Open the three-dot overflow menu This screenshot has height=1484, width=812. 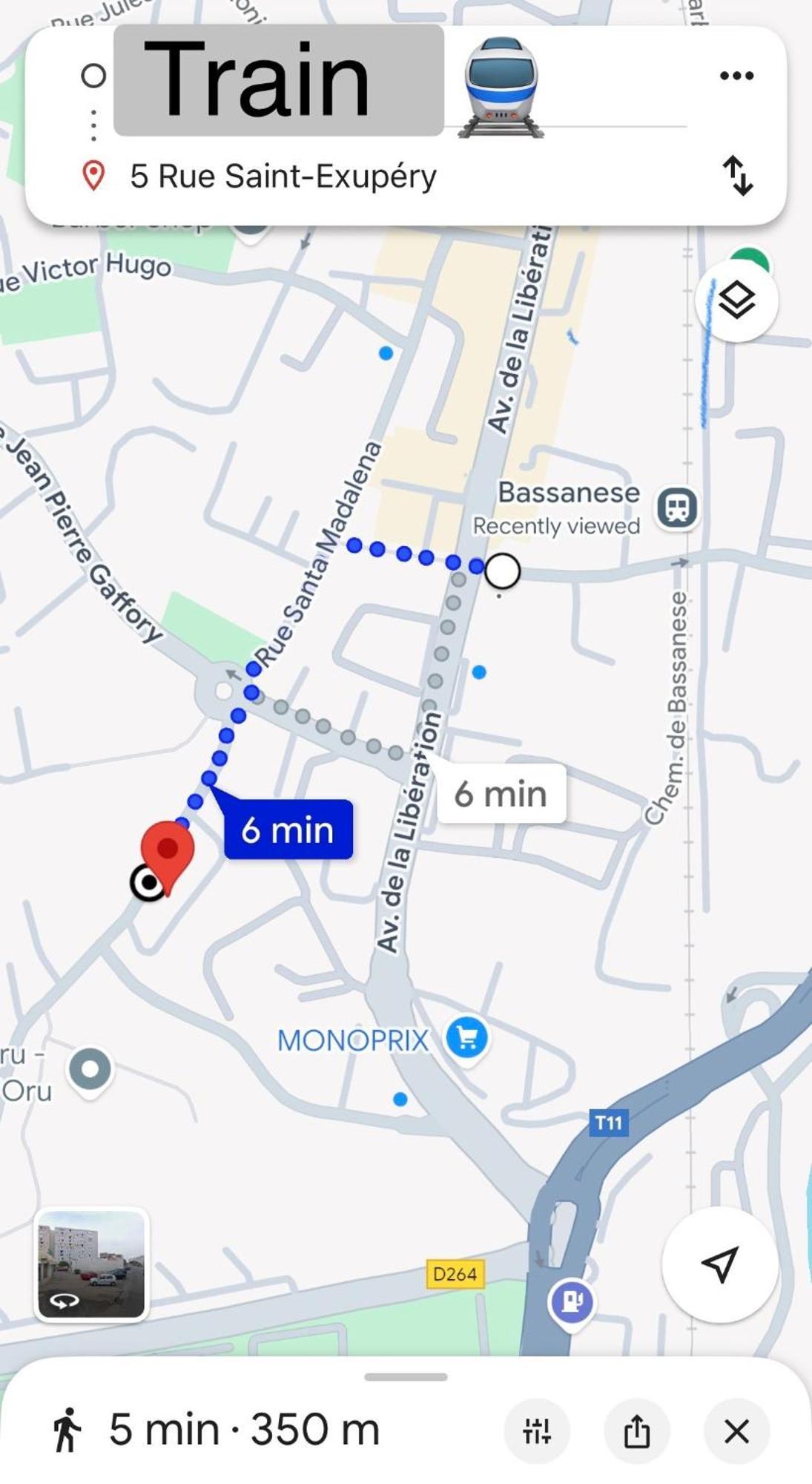coord(736,76)
